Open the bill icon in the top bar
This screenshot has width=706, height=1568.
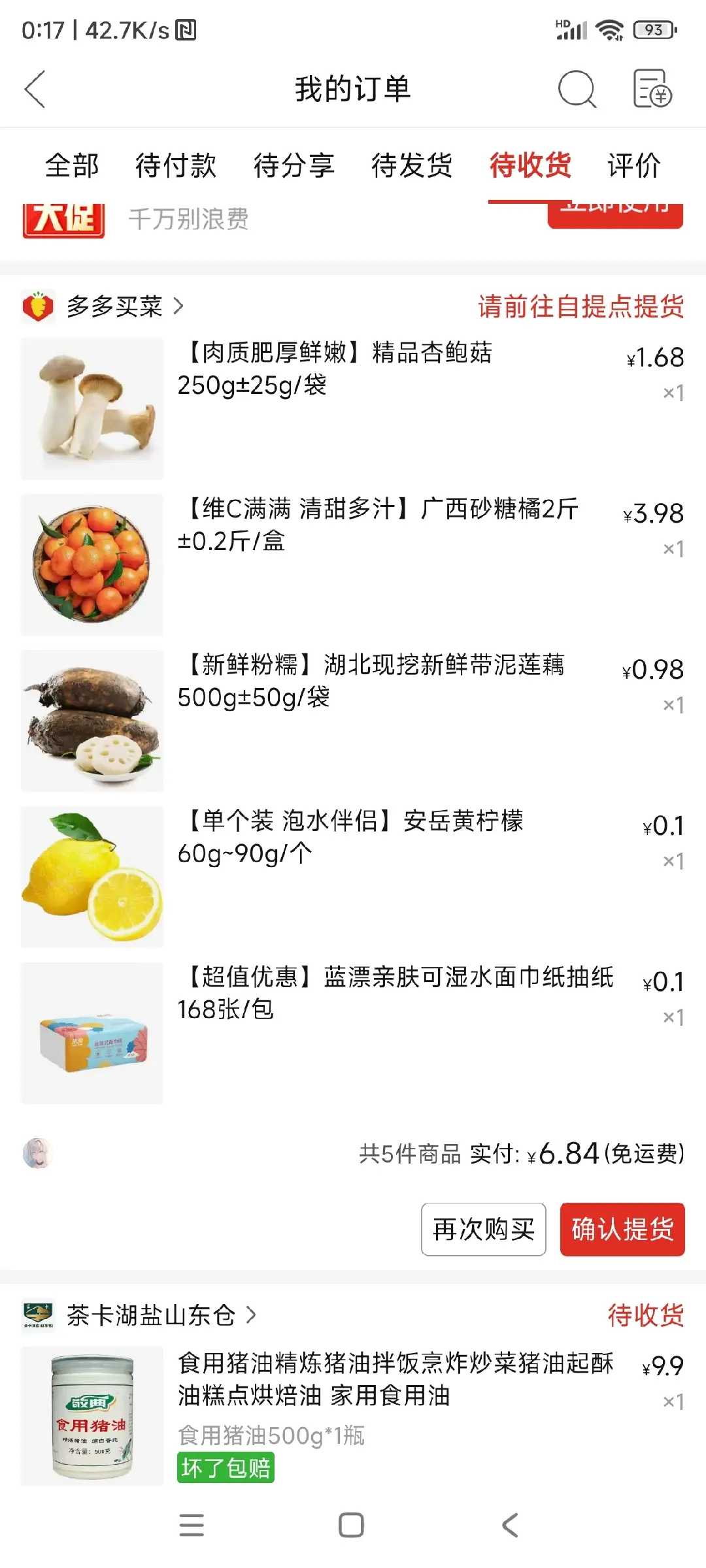(652, 89)
